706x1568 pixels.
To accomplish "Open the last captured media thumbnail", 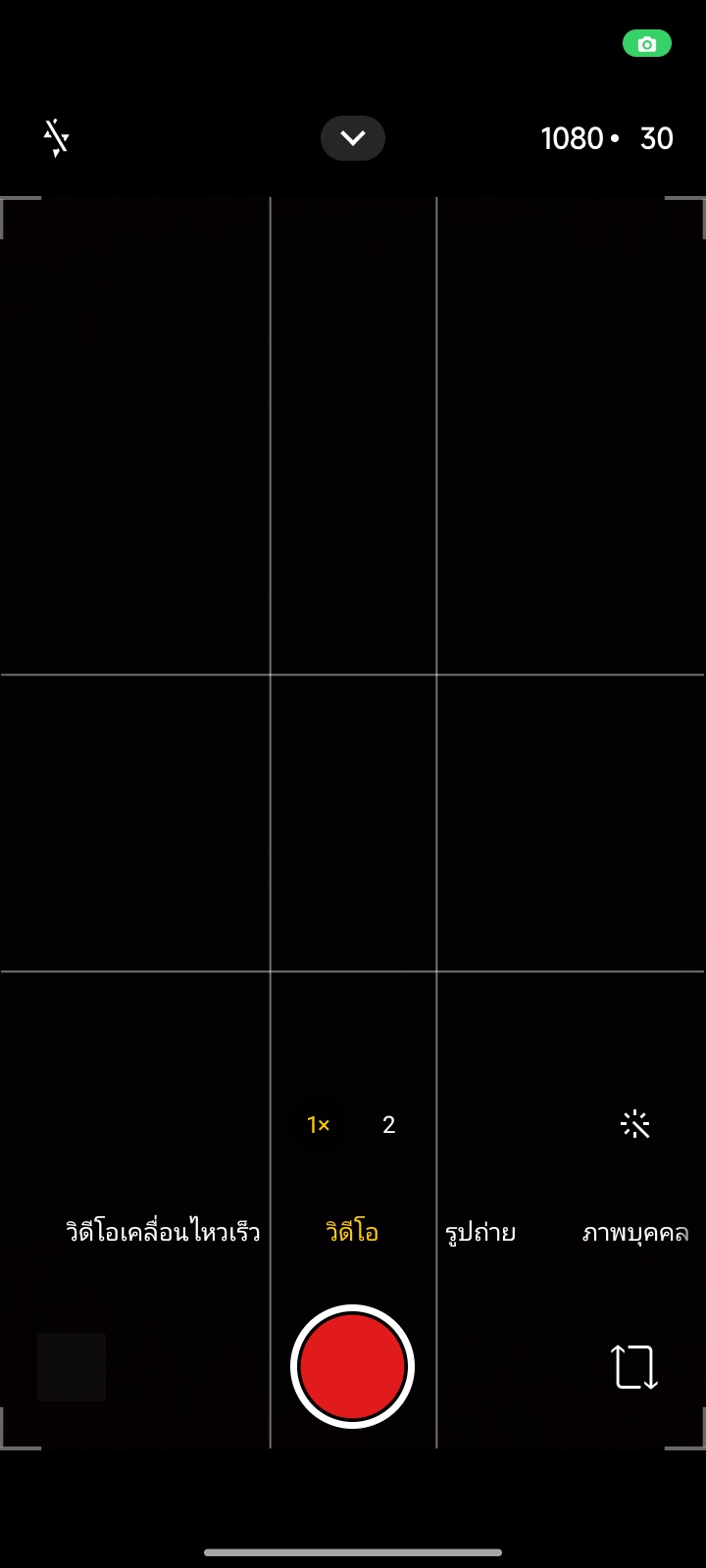I will tap(72, 1366).
